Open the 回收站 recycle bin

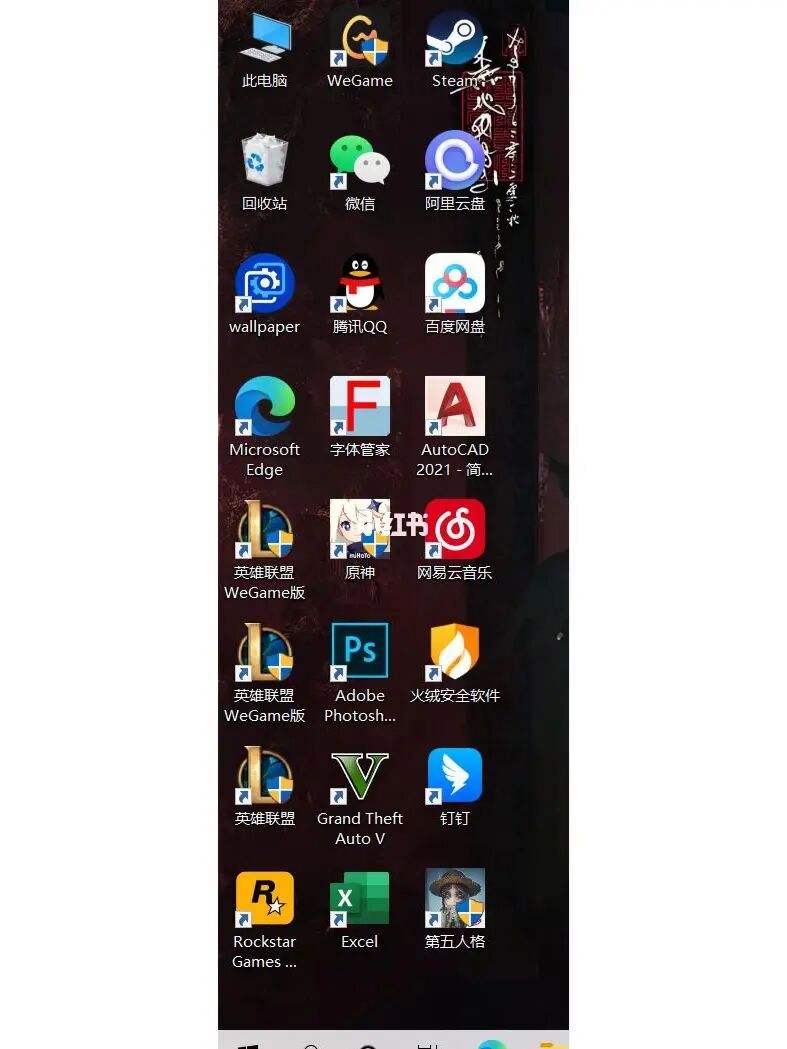(264, 161)
